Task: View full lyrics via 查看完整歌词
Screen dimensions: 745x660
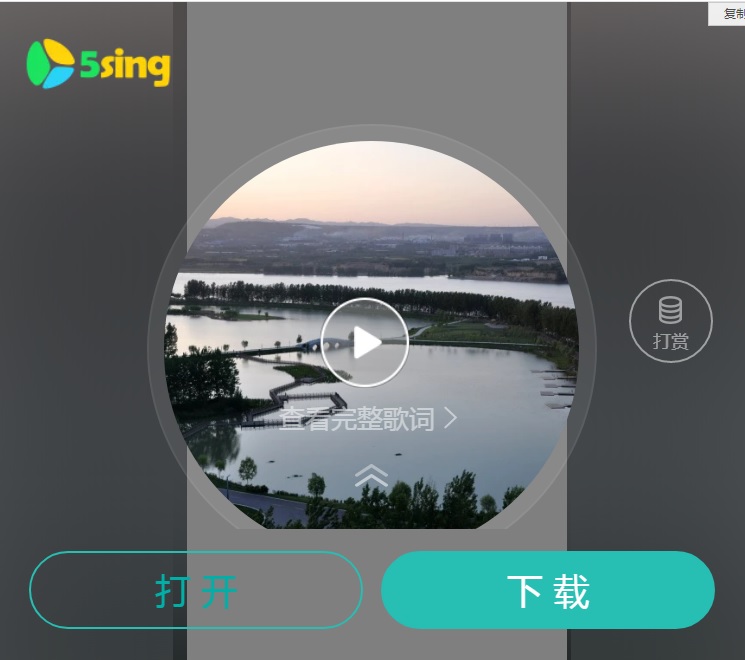Action: click(367, 418)
